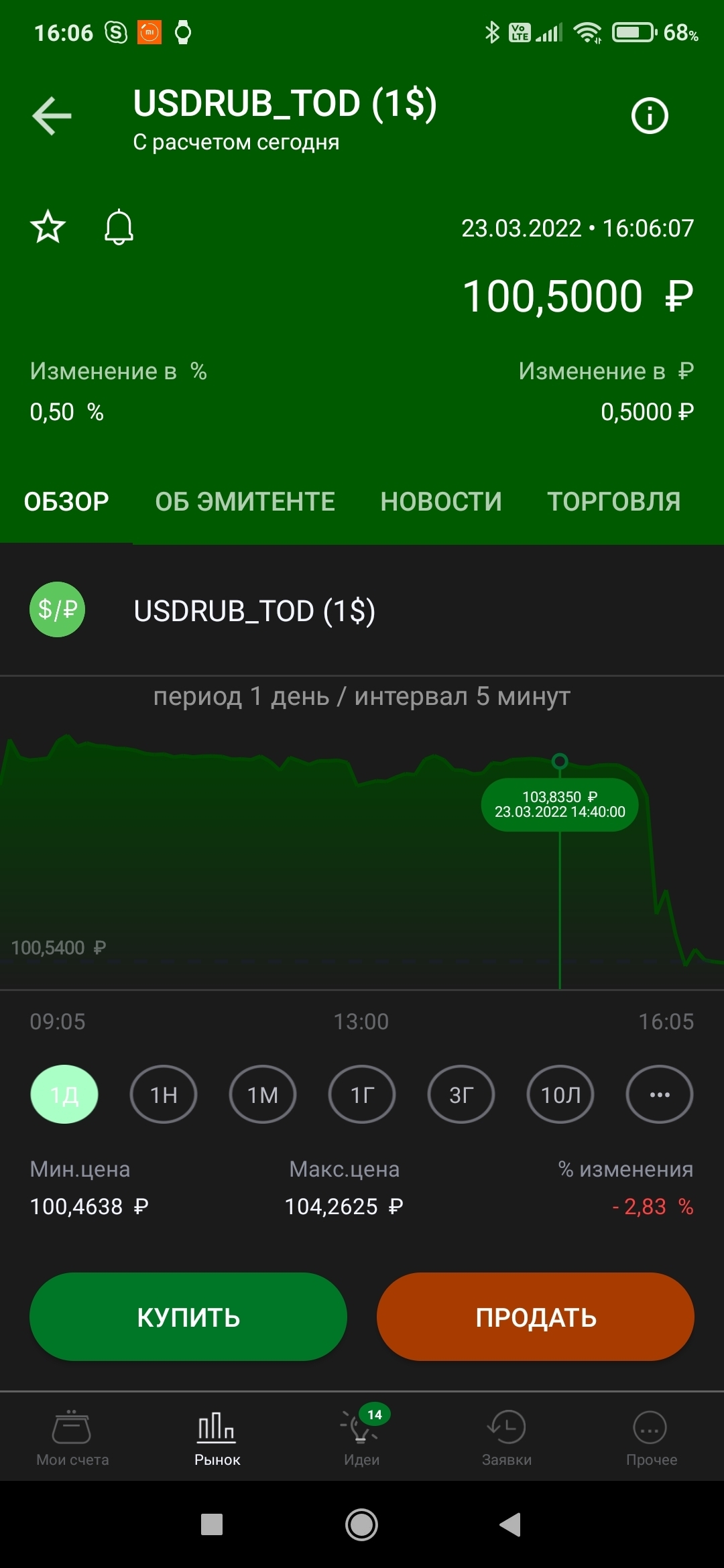Switch the chart to 3Г period
This screenshot has width=724, height=1568.
coord(461,1094)
